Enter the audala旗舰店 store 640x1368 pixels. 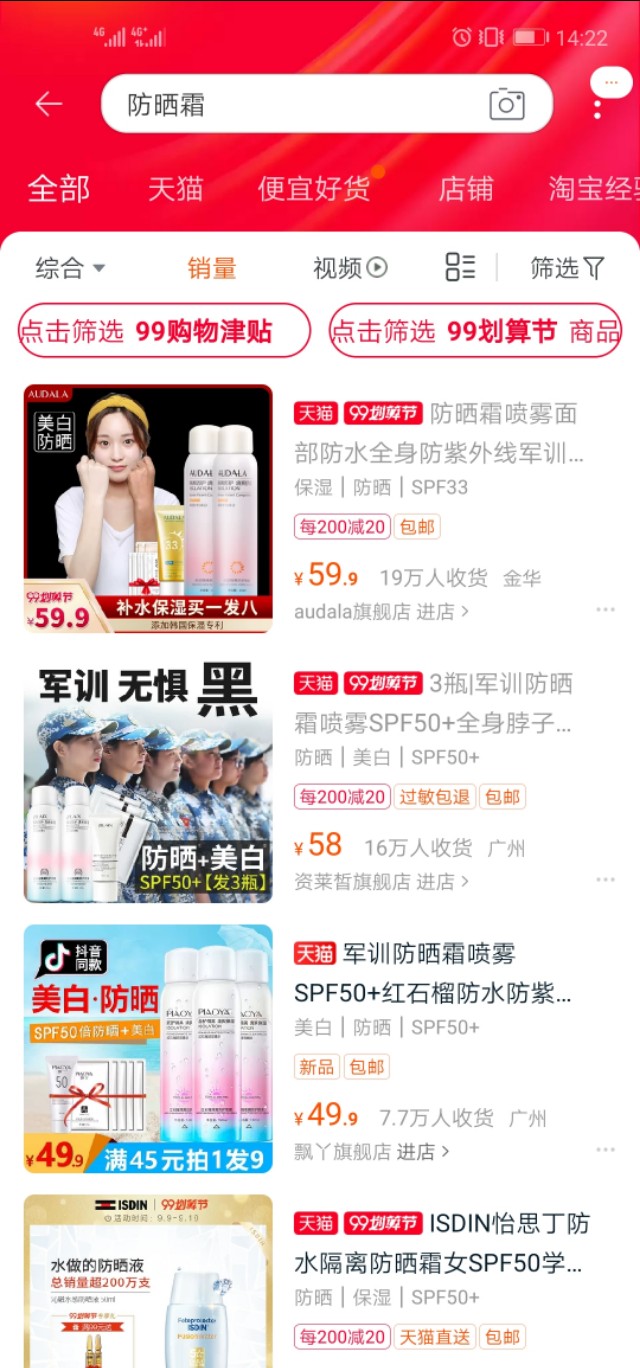[381, 611]
